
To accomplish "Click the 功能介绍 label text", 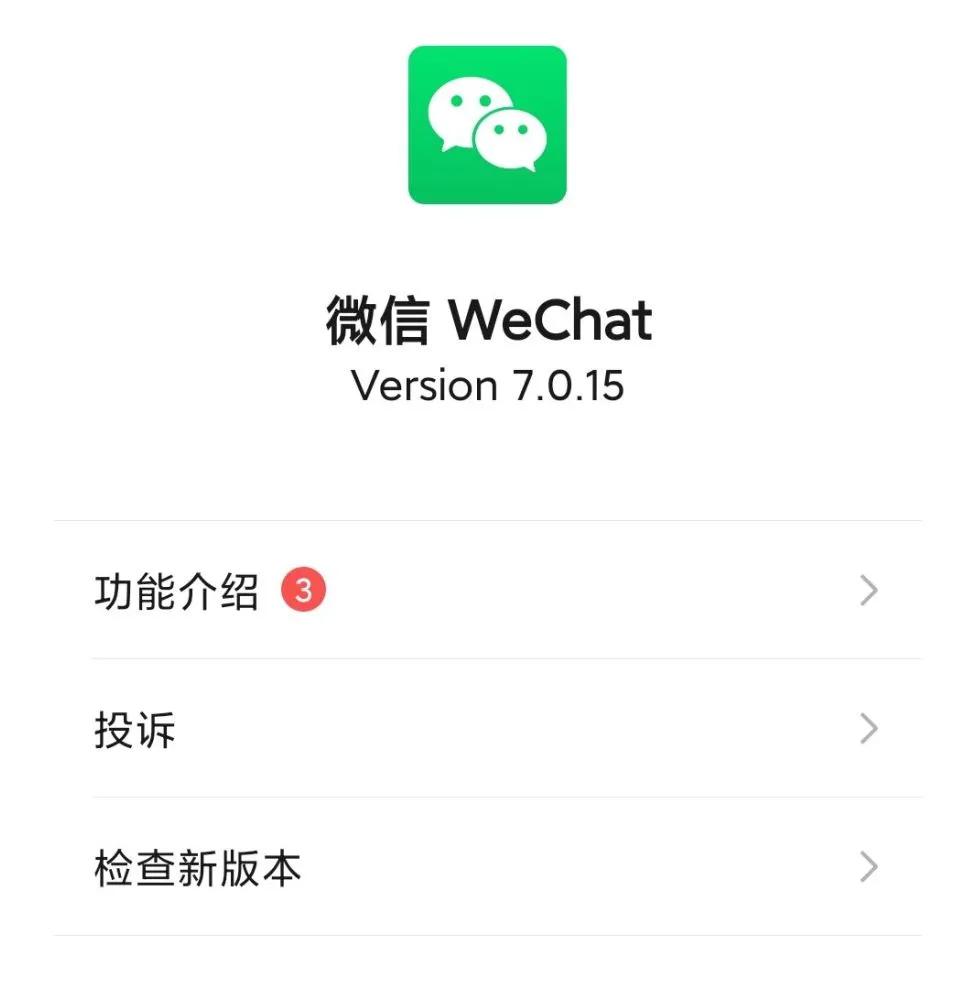I will point(175,591).
